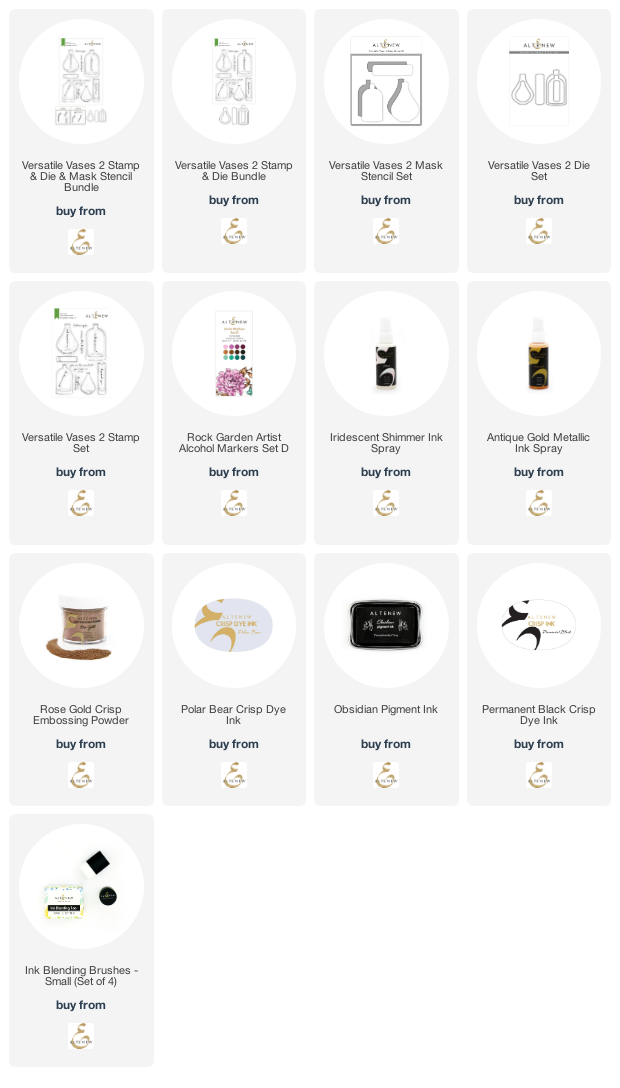
Task: Select the Versatile Vases 2 Stamp Set card
Action: click(81, 413)
